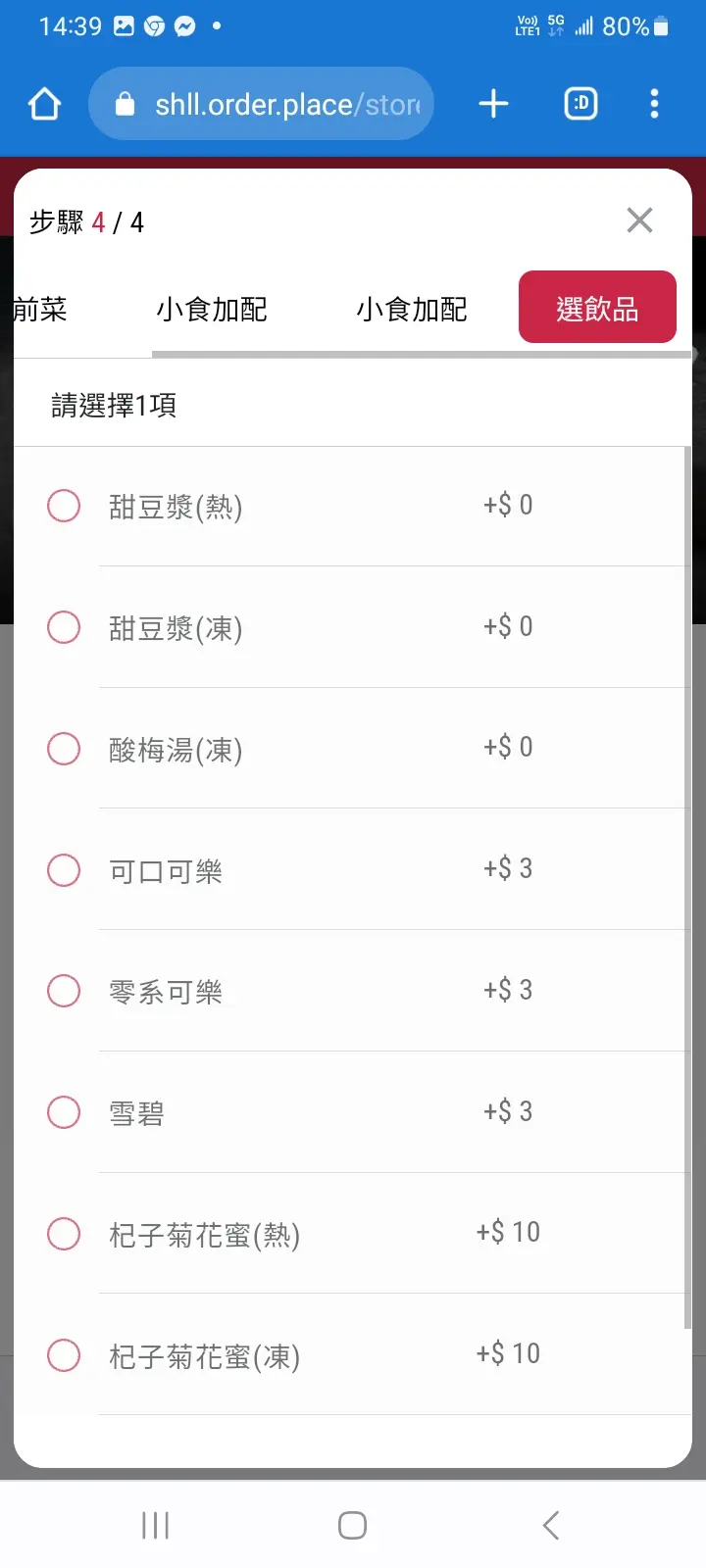Open the browser overflow menu

coord(654,104)
